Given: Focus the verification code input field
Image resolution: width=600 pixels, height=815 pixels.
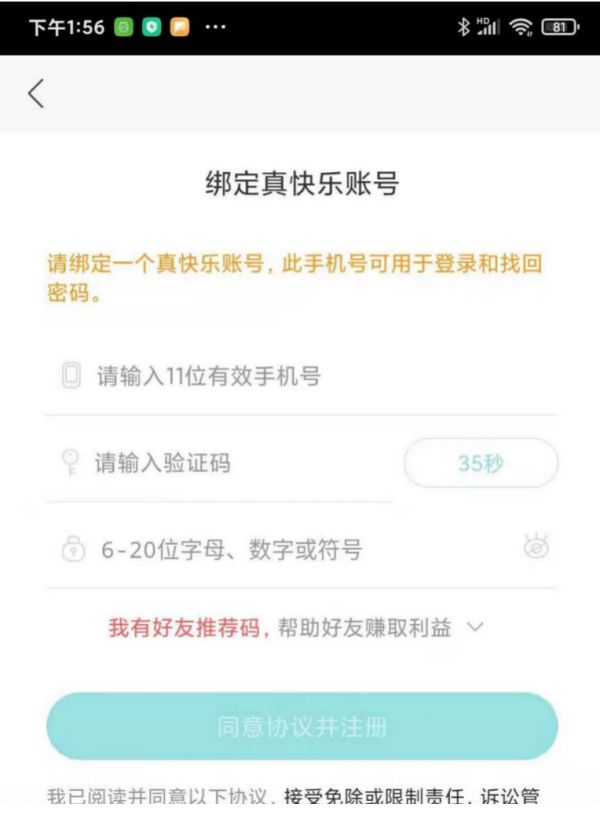Looking at the screenshot, I should pos(230,463).
